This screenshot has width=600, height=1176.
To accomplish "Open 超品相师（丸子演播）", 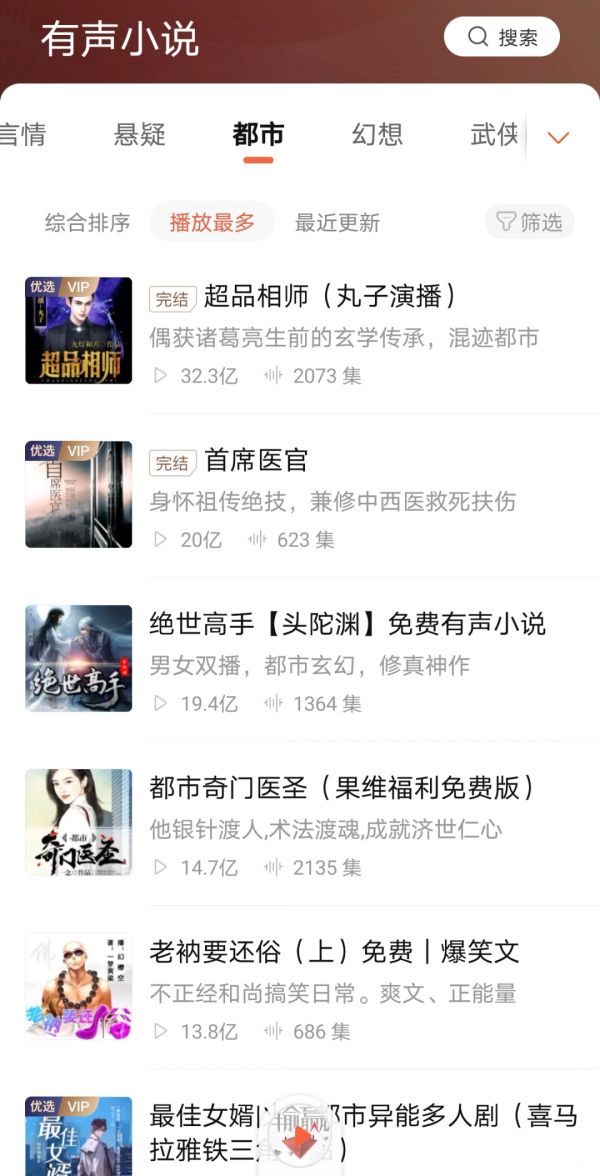I will click(x=330, y=296).
